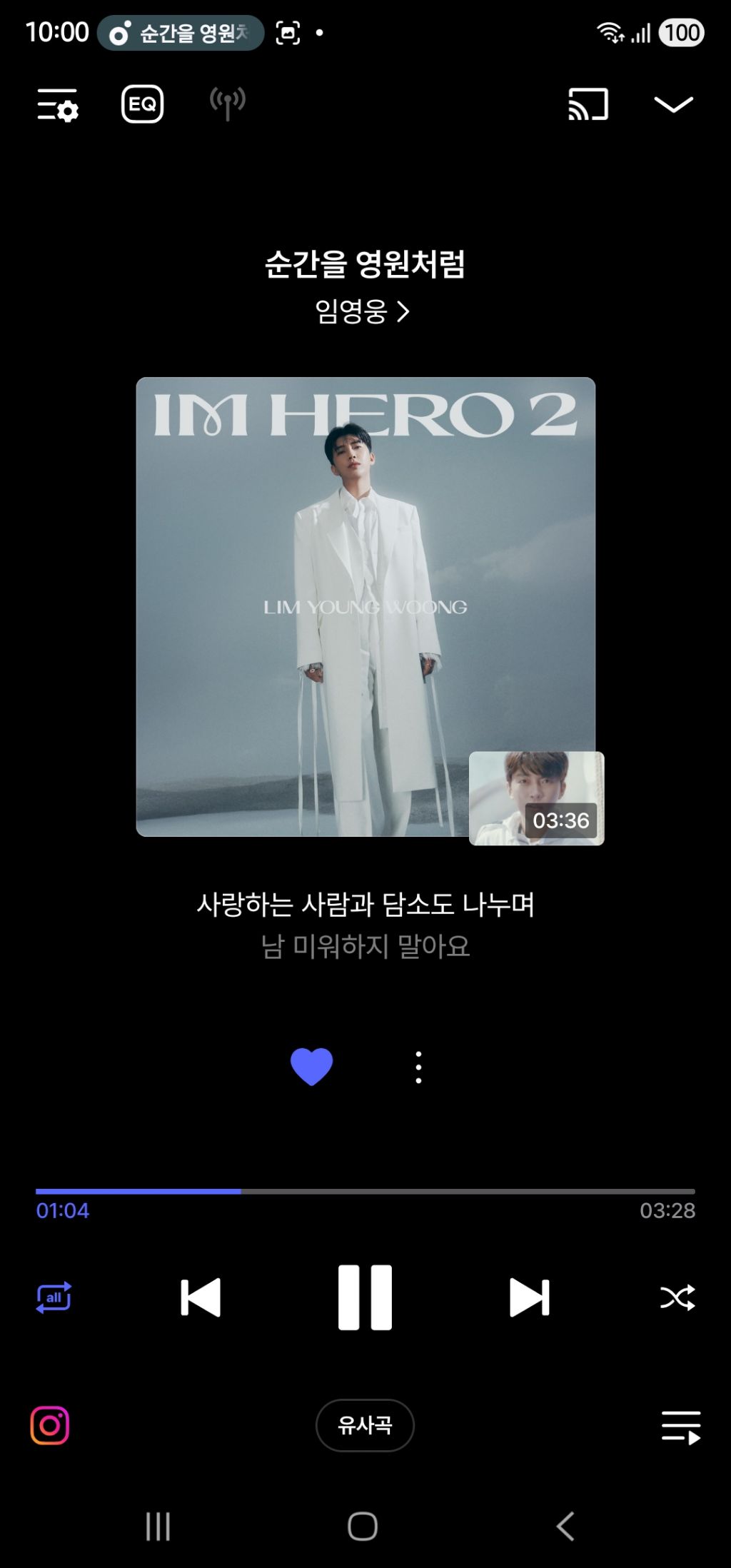Open the current playlist queue
The height and width of the screenshot is (1568, 731).
680,1427
